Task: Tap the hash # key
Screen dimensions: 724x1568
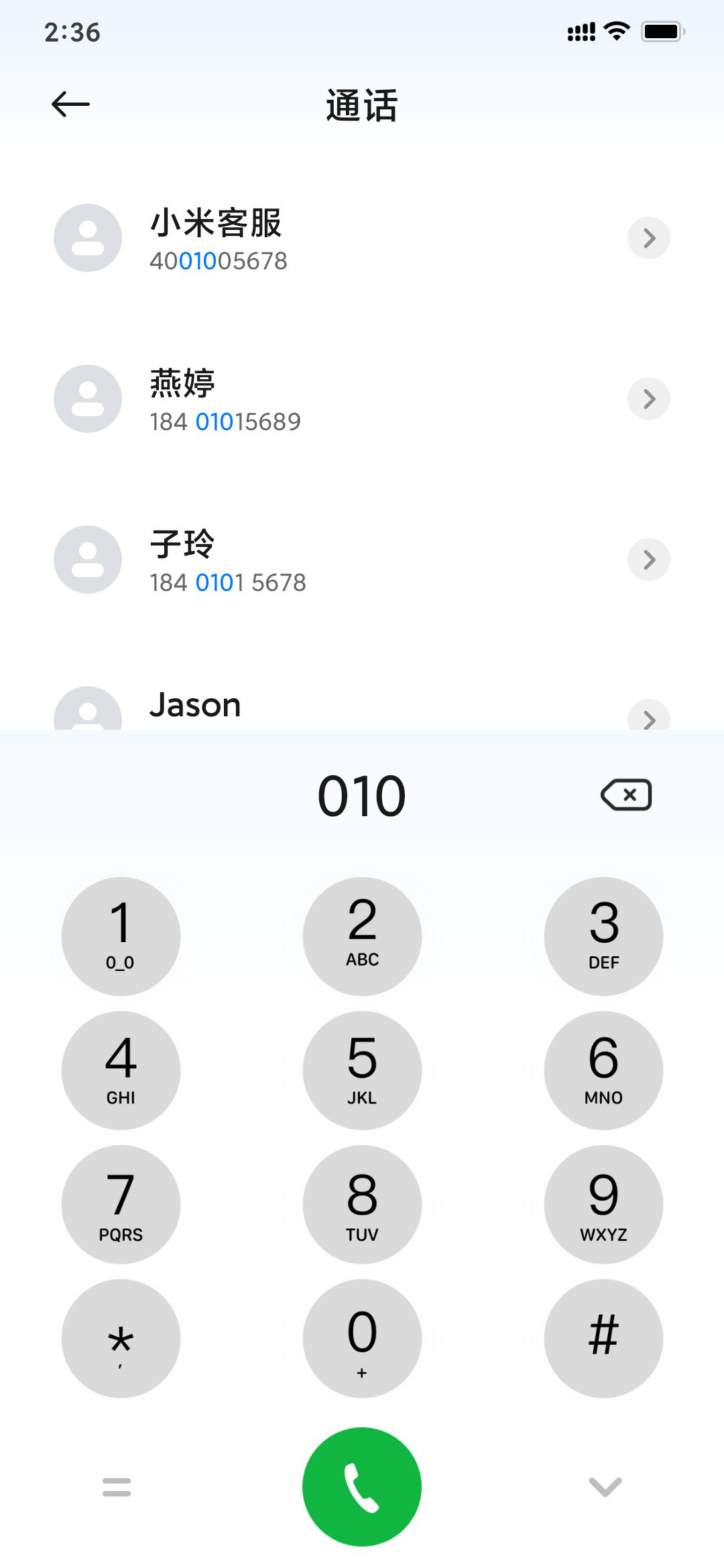Action: coord(603,1338)
